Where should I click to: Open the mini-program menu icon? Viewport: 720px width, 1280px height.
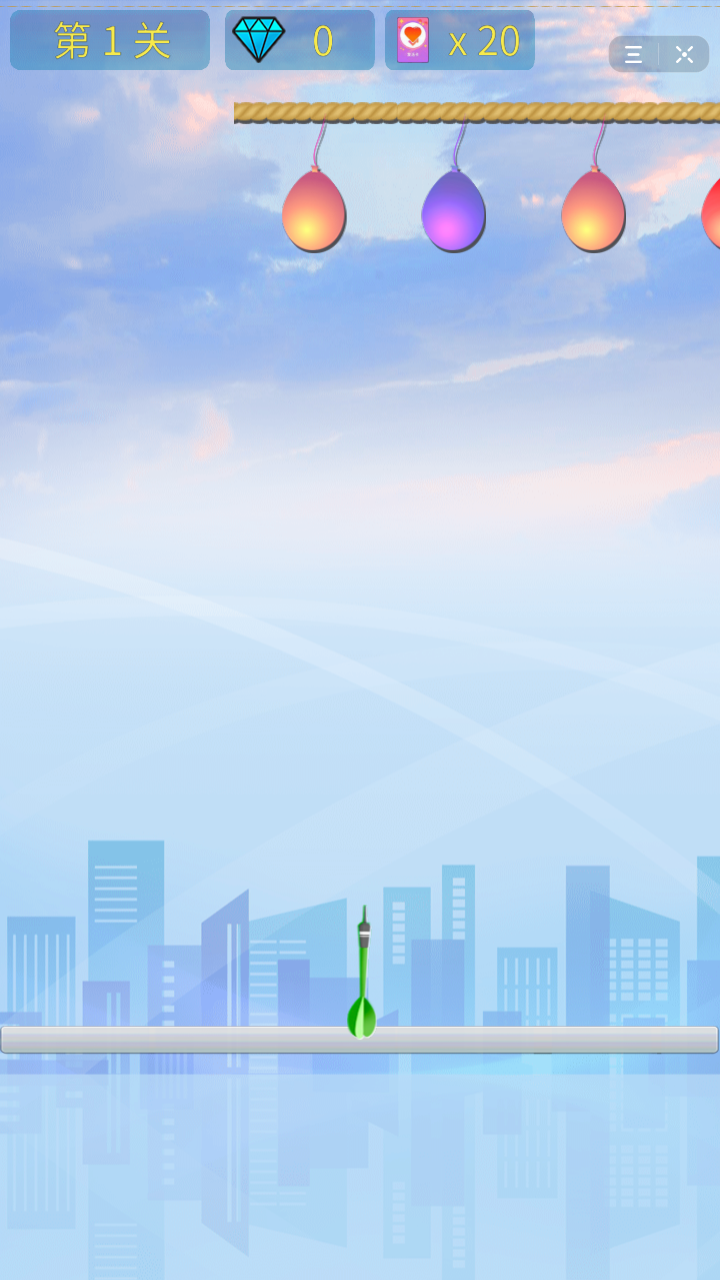(634, 55)
